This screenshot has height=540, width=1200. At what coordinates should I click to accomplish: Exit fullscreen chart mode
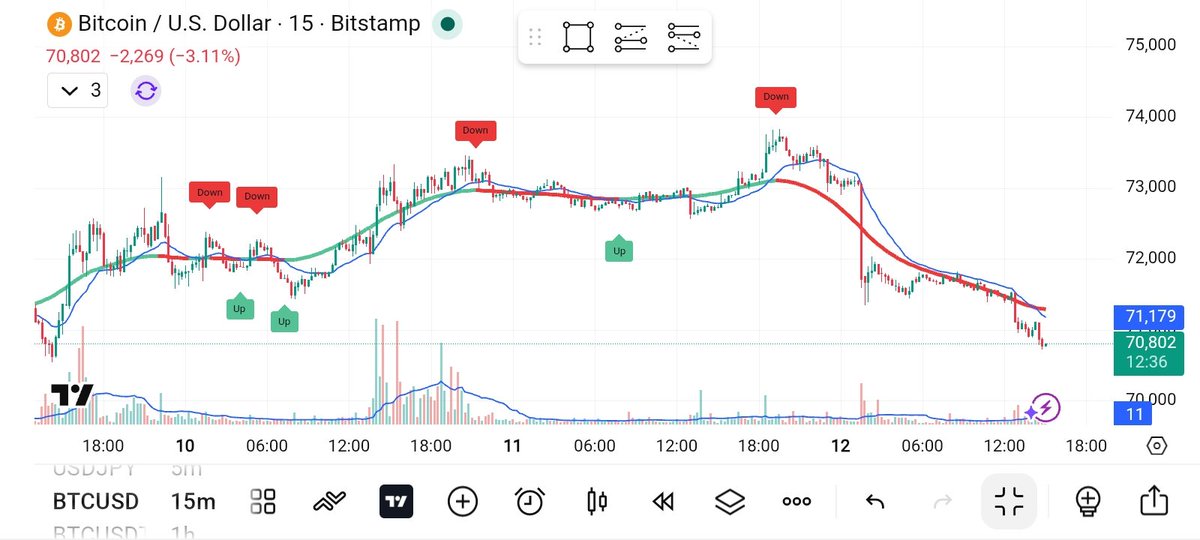pyautogui.click(x=1010, y=501)
